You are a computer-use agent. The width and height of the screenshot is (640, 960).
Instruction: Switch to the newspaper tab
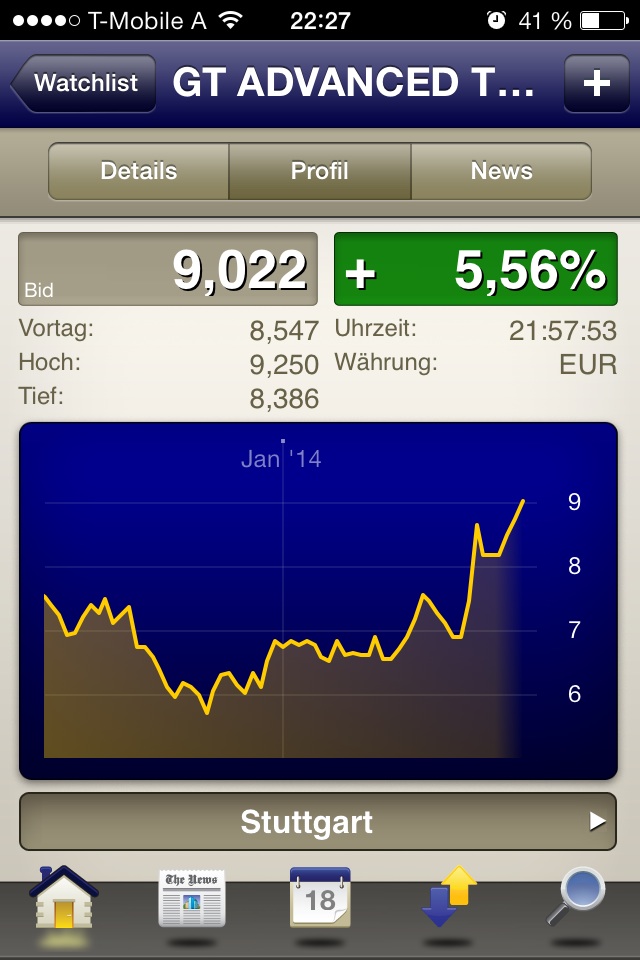click(x=191, y=899)
